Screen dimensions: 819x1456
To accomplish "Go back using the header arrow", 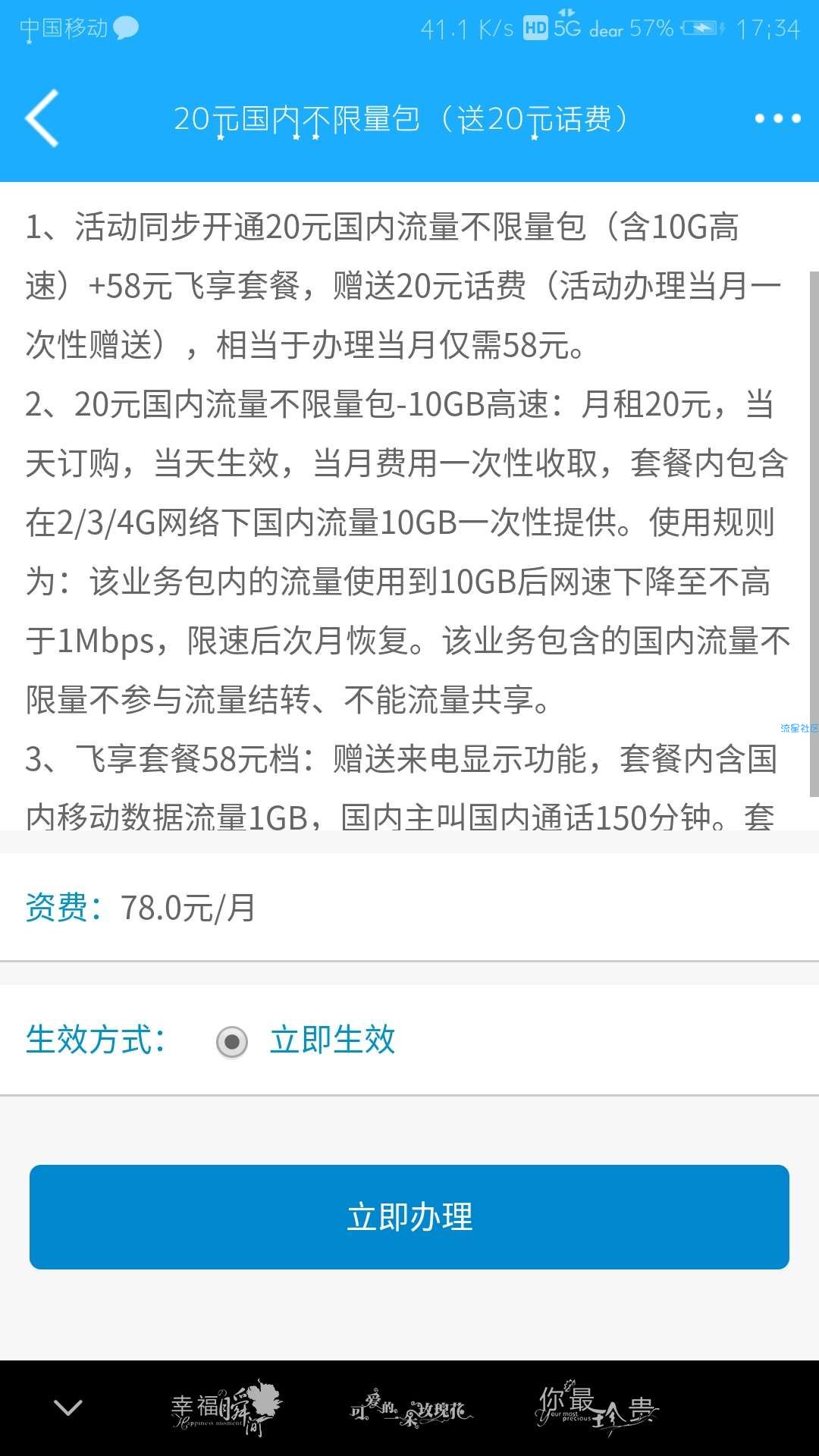I will (42, 118).
